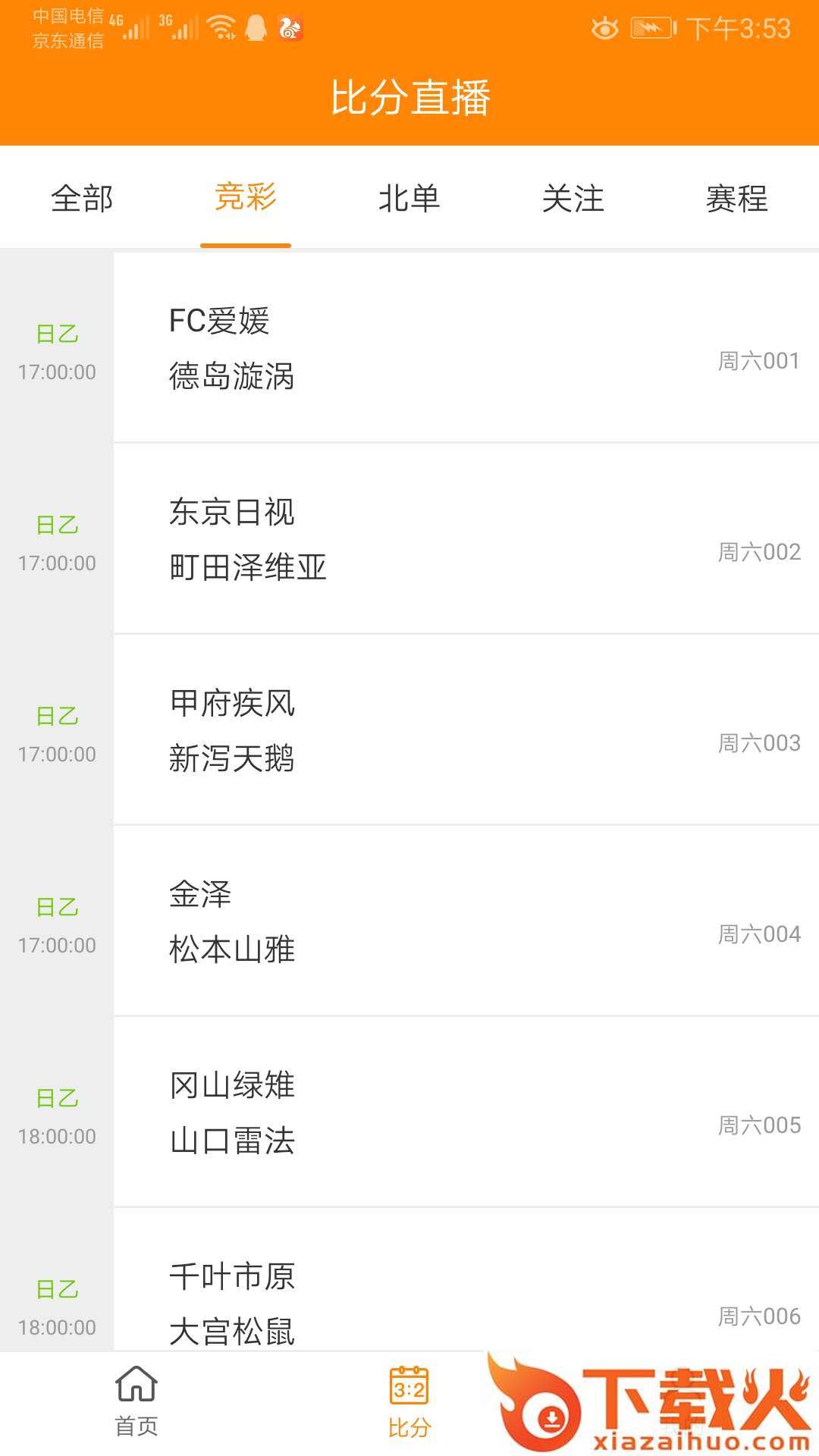Open match 千叶市原 vs 大宫松鼠

[466, 1289]
